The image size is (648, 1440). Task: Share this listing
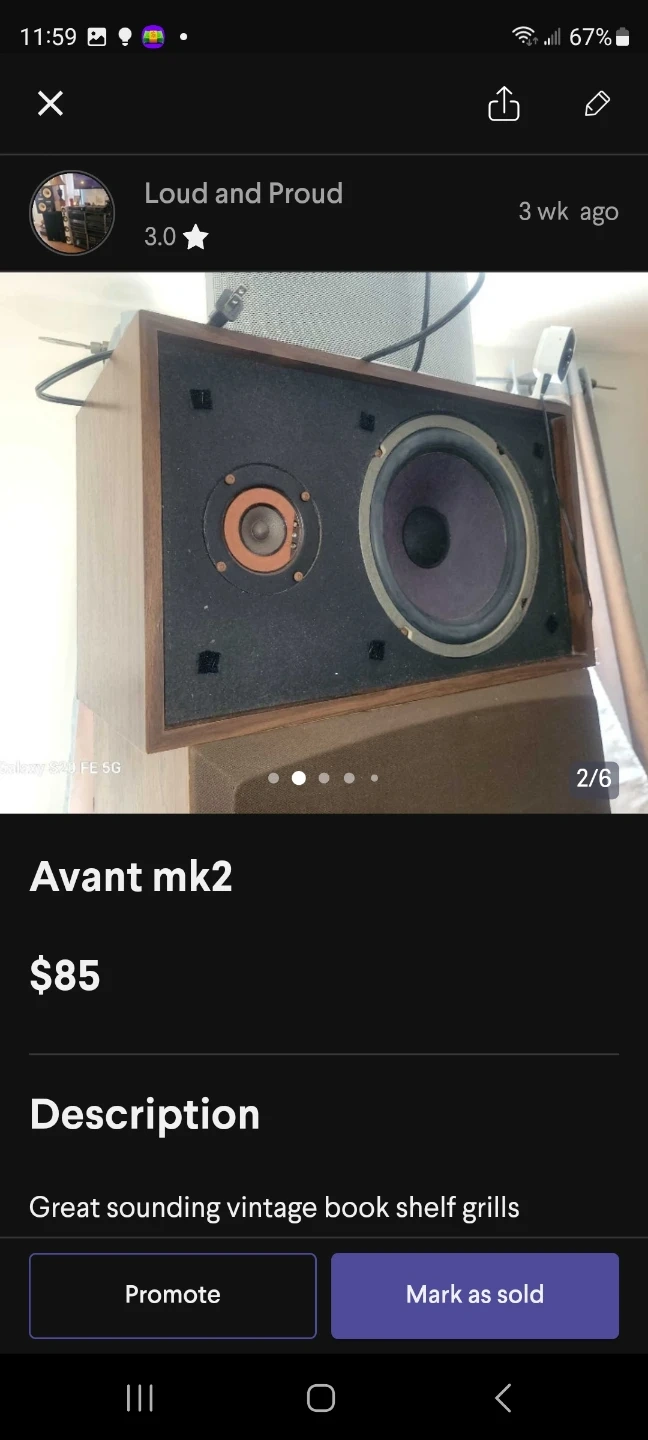(x=503, y=103)
